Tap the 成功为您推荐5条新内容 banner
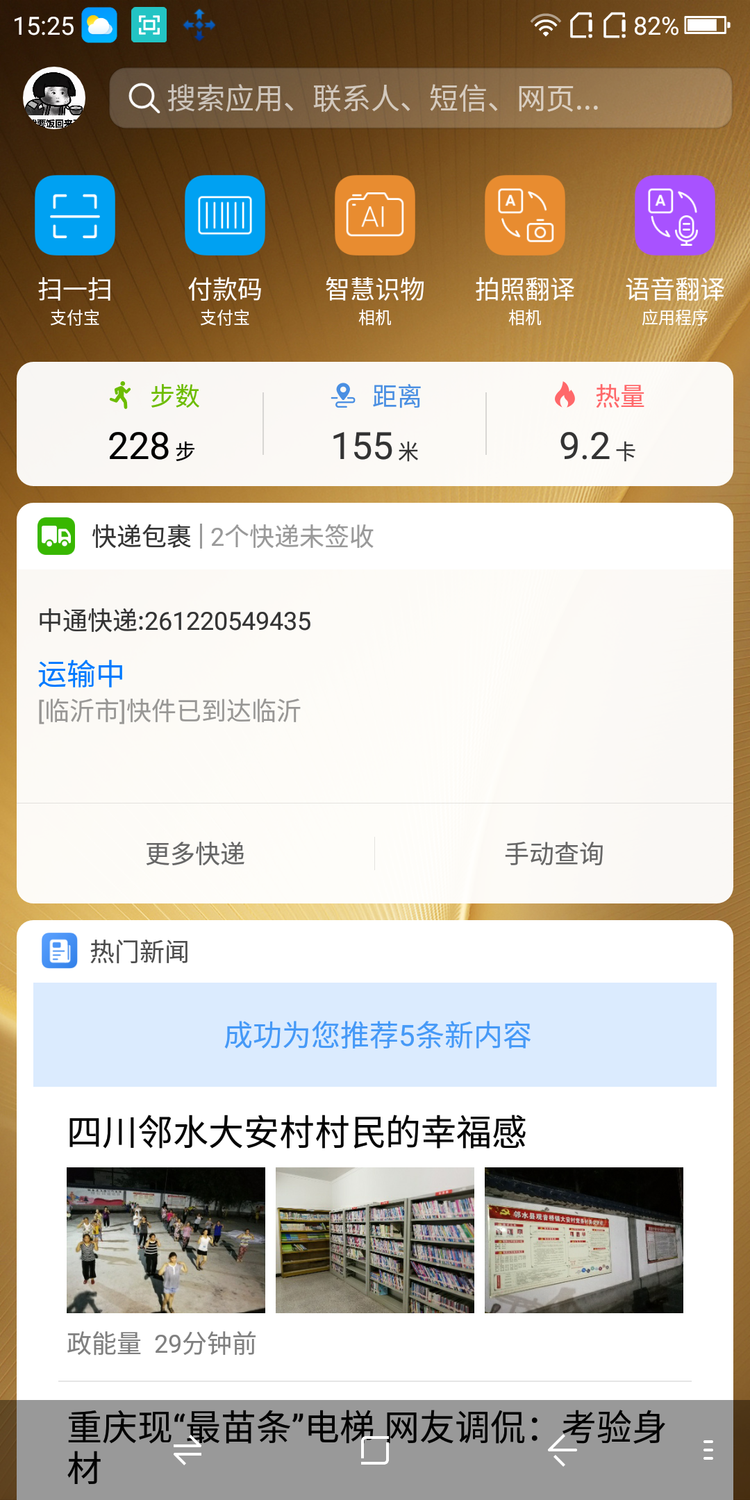750x1500 pixels. tap(375, 1035)
